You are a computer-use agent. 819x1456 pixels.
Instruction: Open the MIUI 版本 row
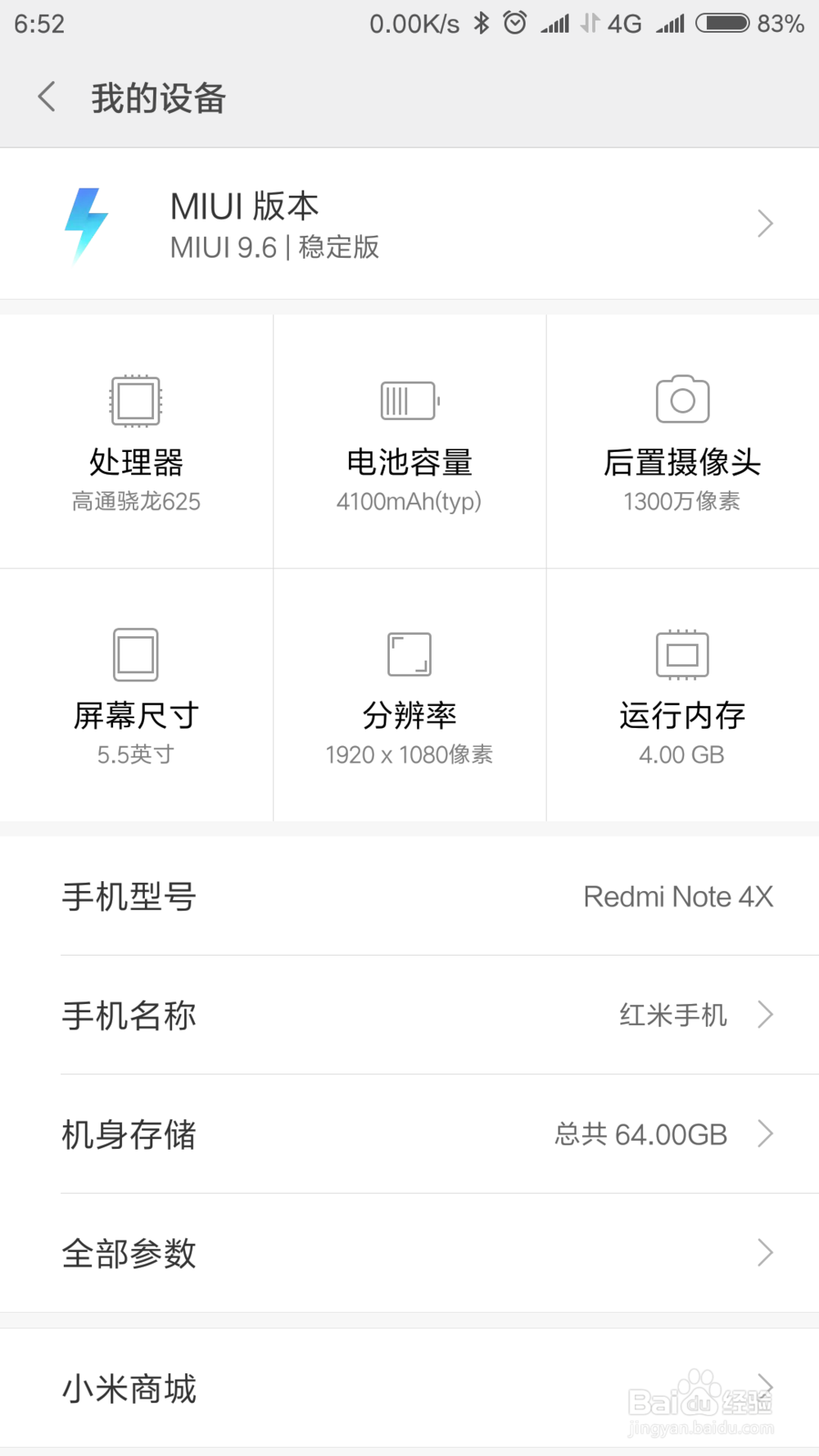coord(409,224)
